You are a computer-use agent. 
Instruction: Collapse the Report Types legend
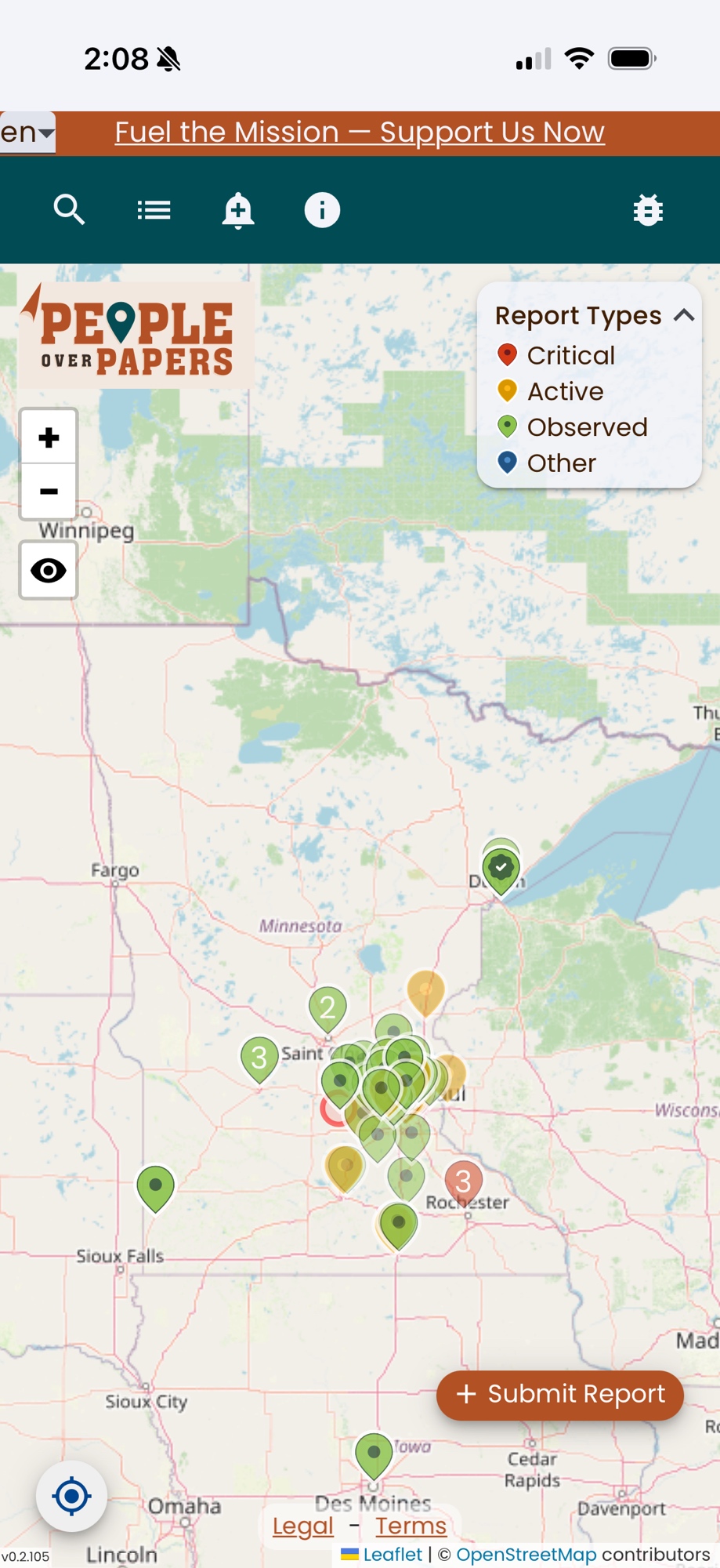coord(684,315)
